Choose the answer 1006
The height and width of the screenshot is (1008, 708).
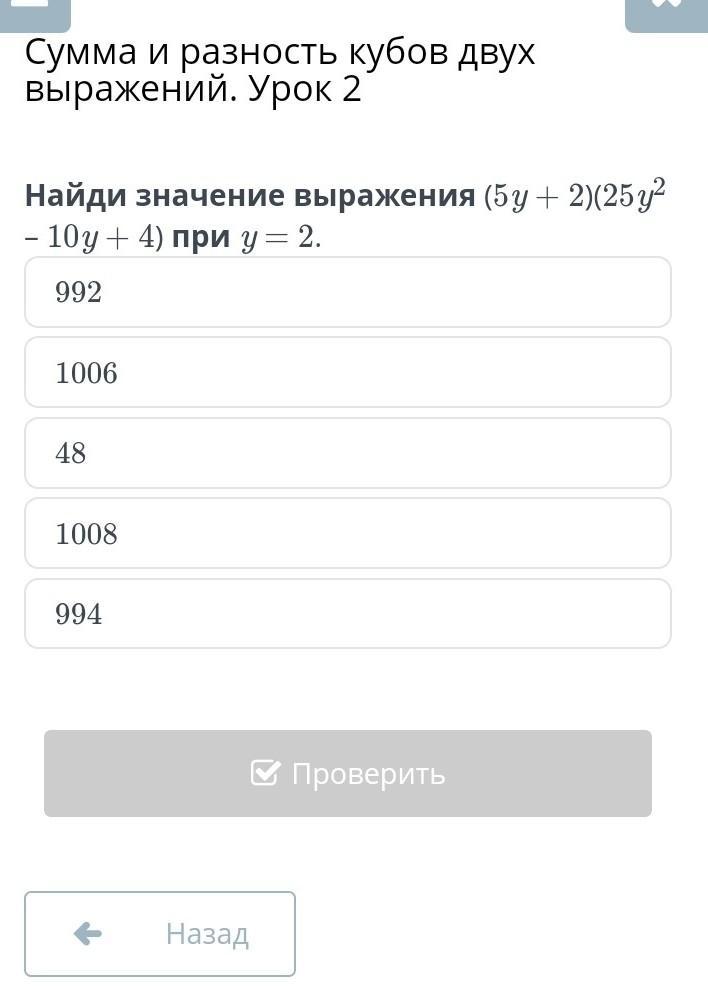pyautogui.click(x=347, y=373)
